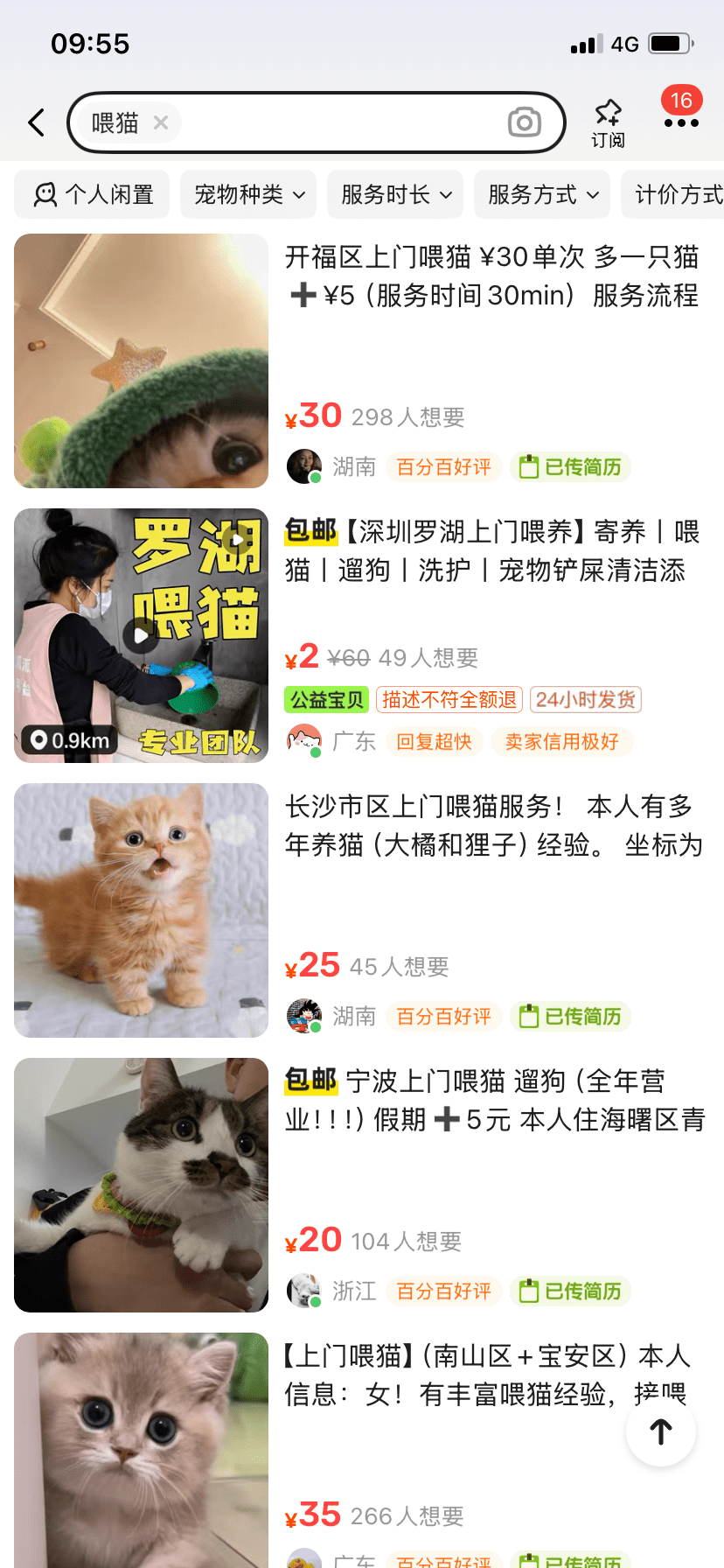The width and height of the screenshot is (724, 1568).
Task: Click the 百分百好评 rating label on first seller
Action: pos(443,466)
